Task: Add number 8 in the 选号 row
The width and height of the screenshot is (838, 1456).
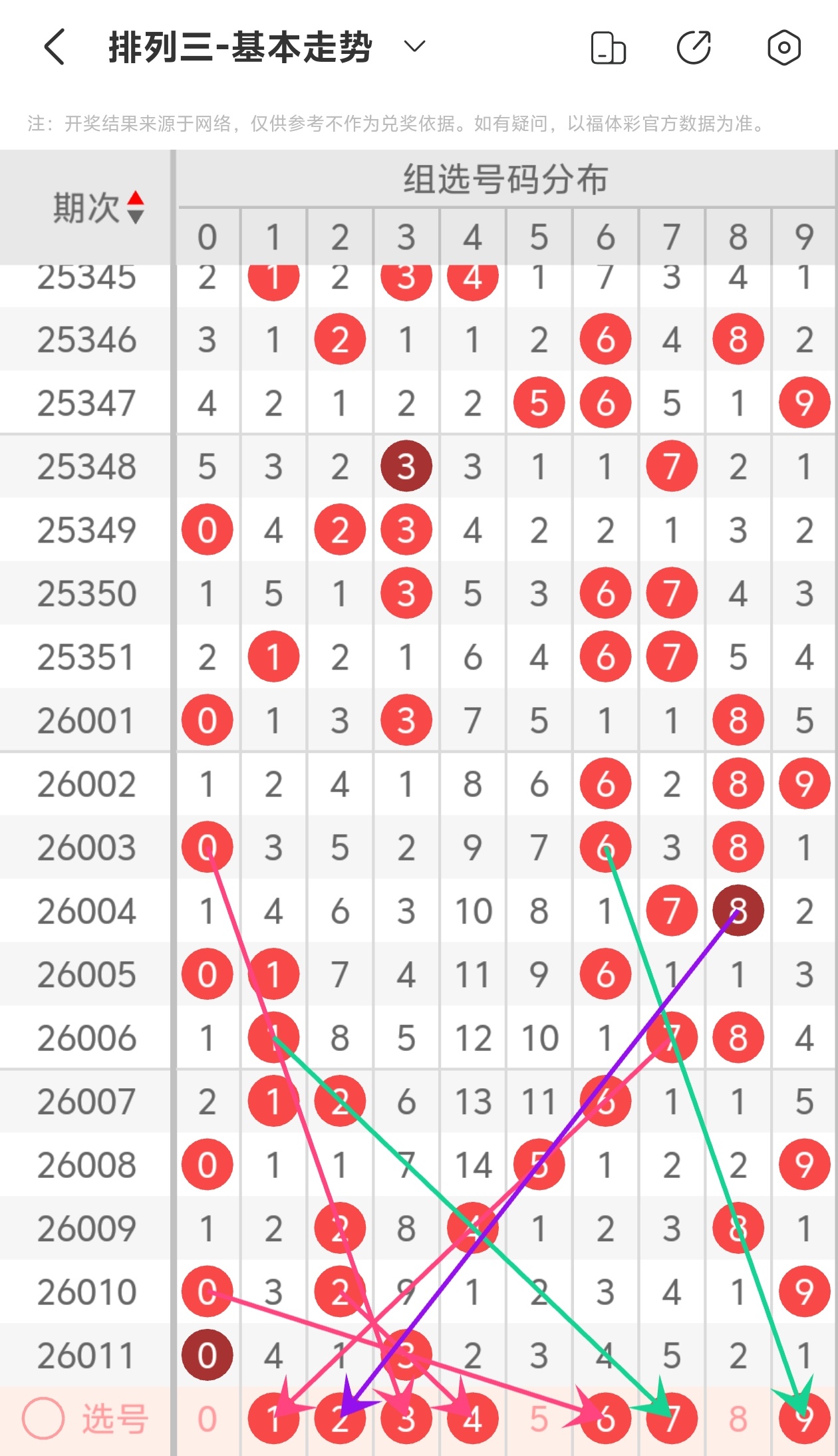Action: 738,1419
